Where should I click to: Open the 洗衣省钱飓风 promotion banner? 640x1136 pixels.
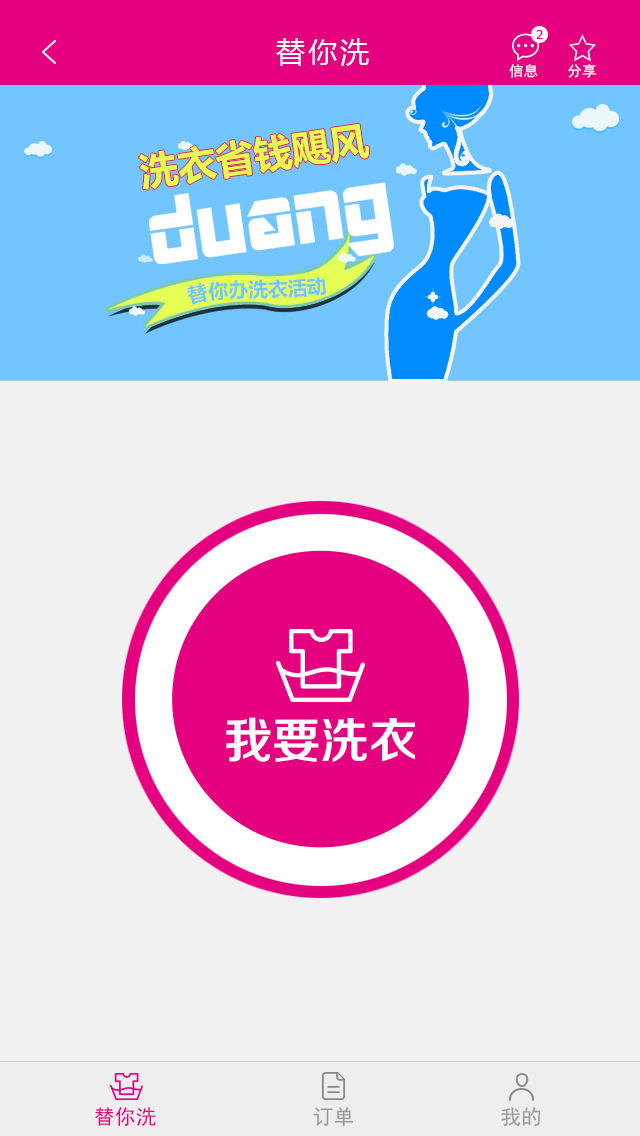point(320,232)
